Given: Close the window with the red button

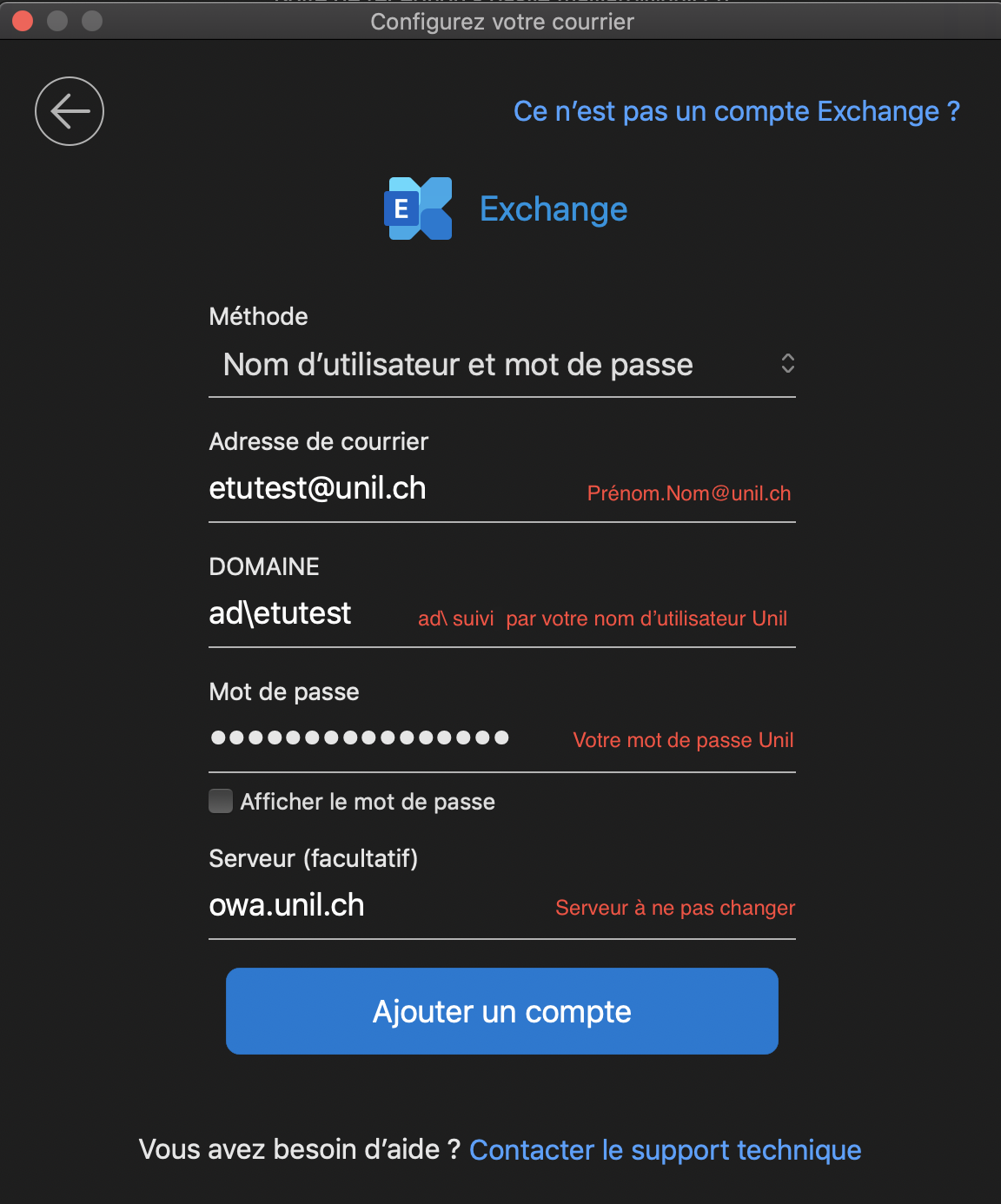Looking at the screenshot, I should tap(23, 21).
